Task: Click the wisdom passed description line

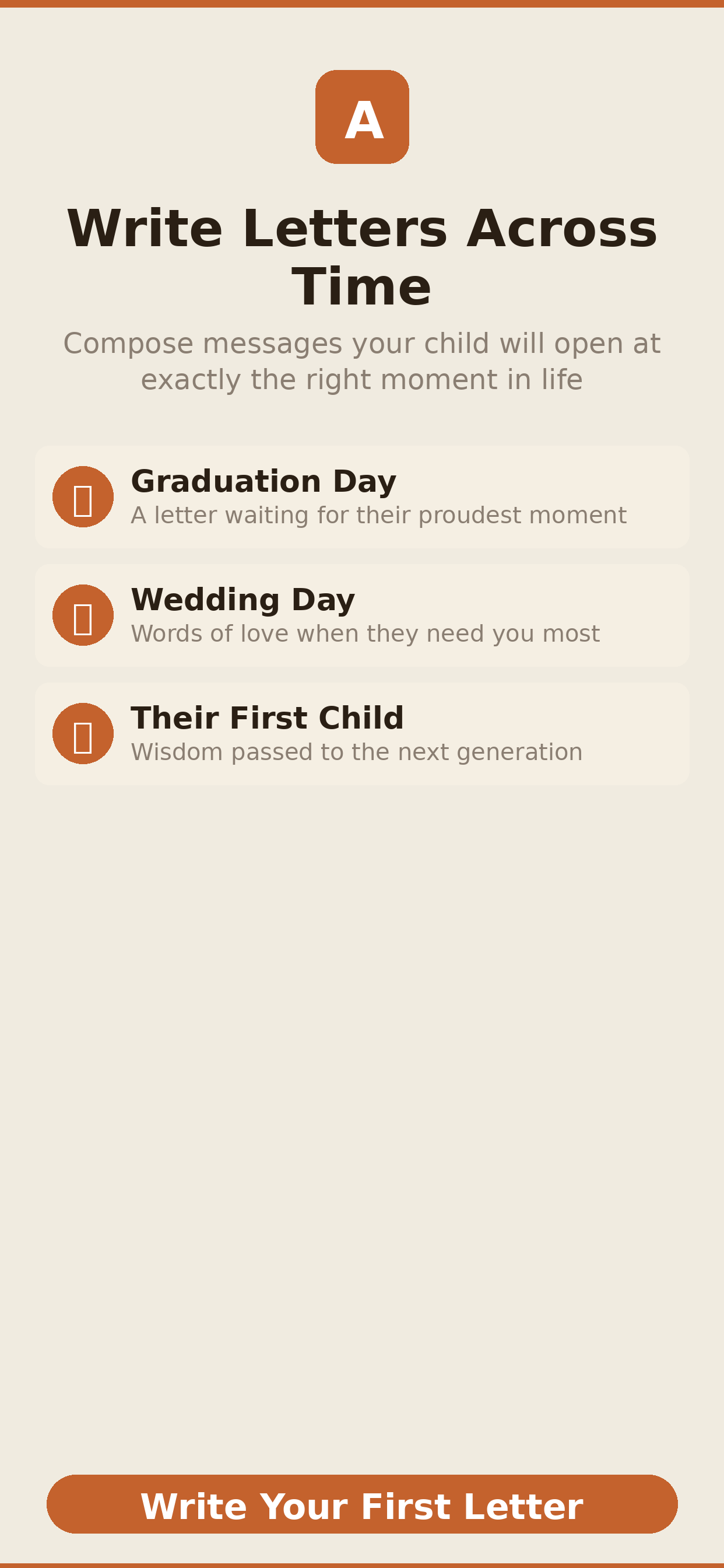Action: point(357,751)
